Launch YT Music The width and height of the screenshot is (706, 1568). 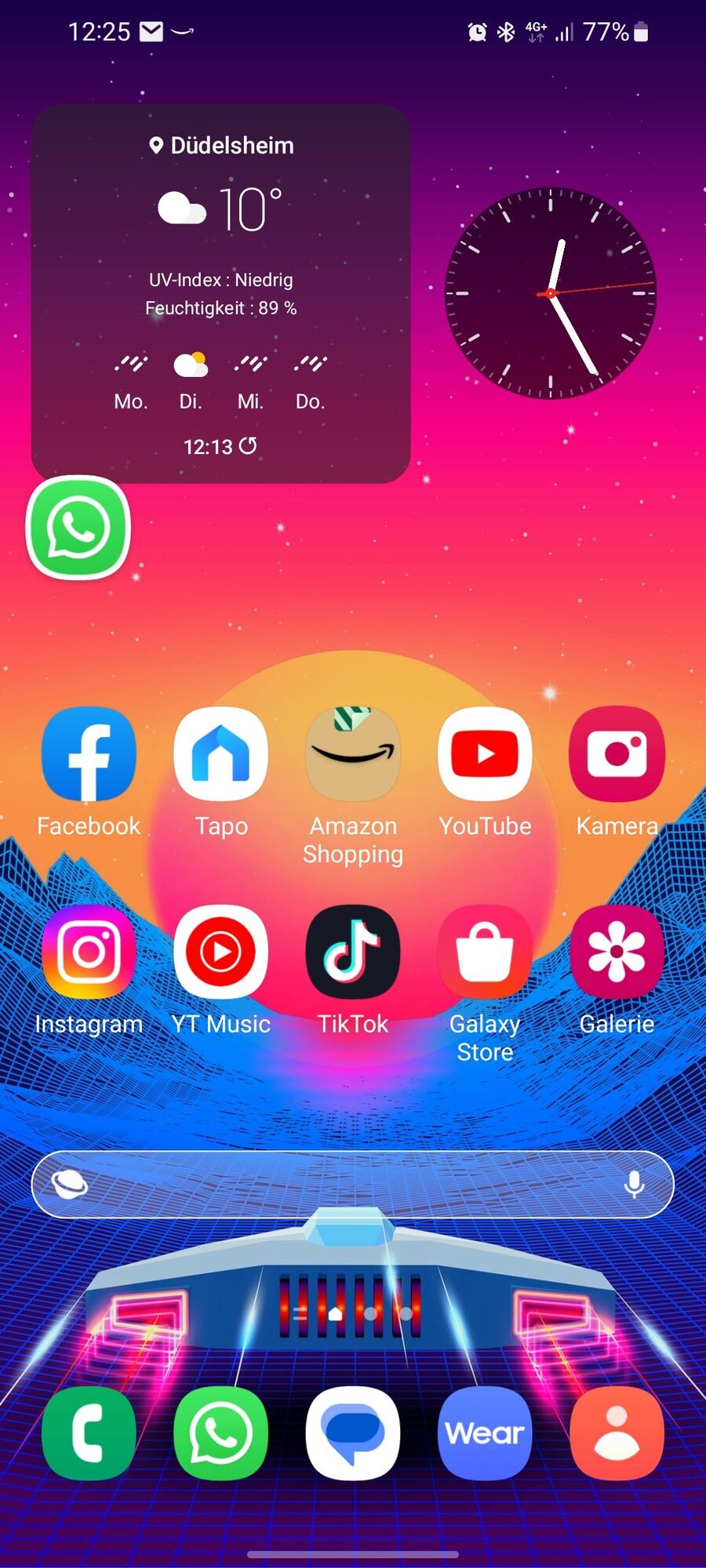[x=220, y=952]
